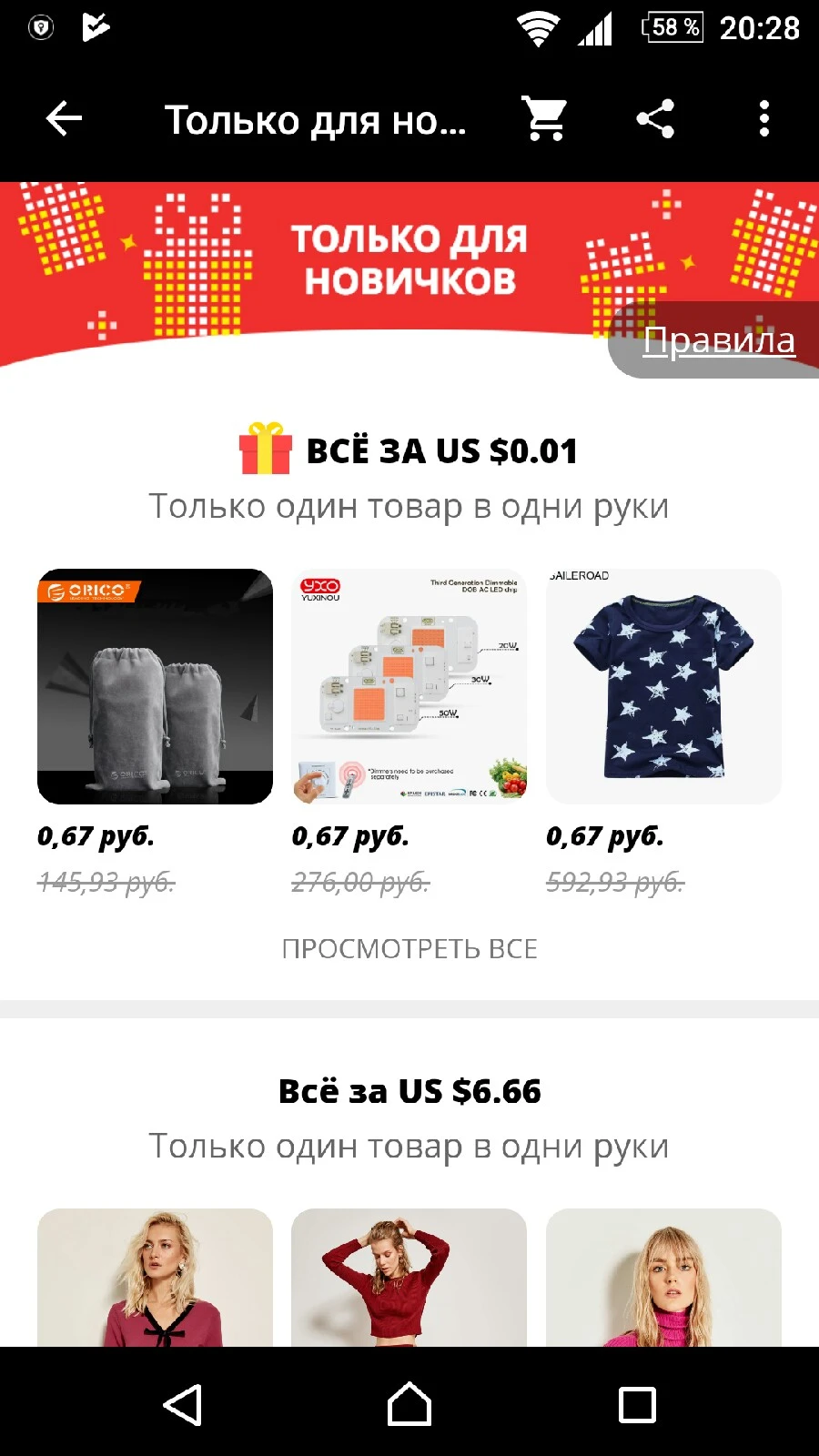Tap ПРОСМОТРЕТЬ ВСЕ to view all
The width and height of the screenshot is (819, 1456).
pos(409,948)
